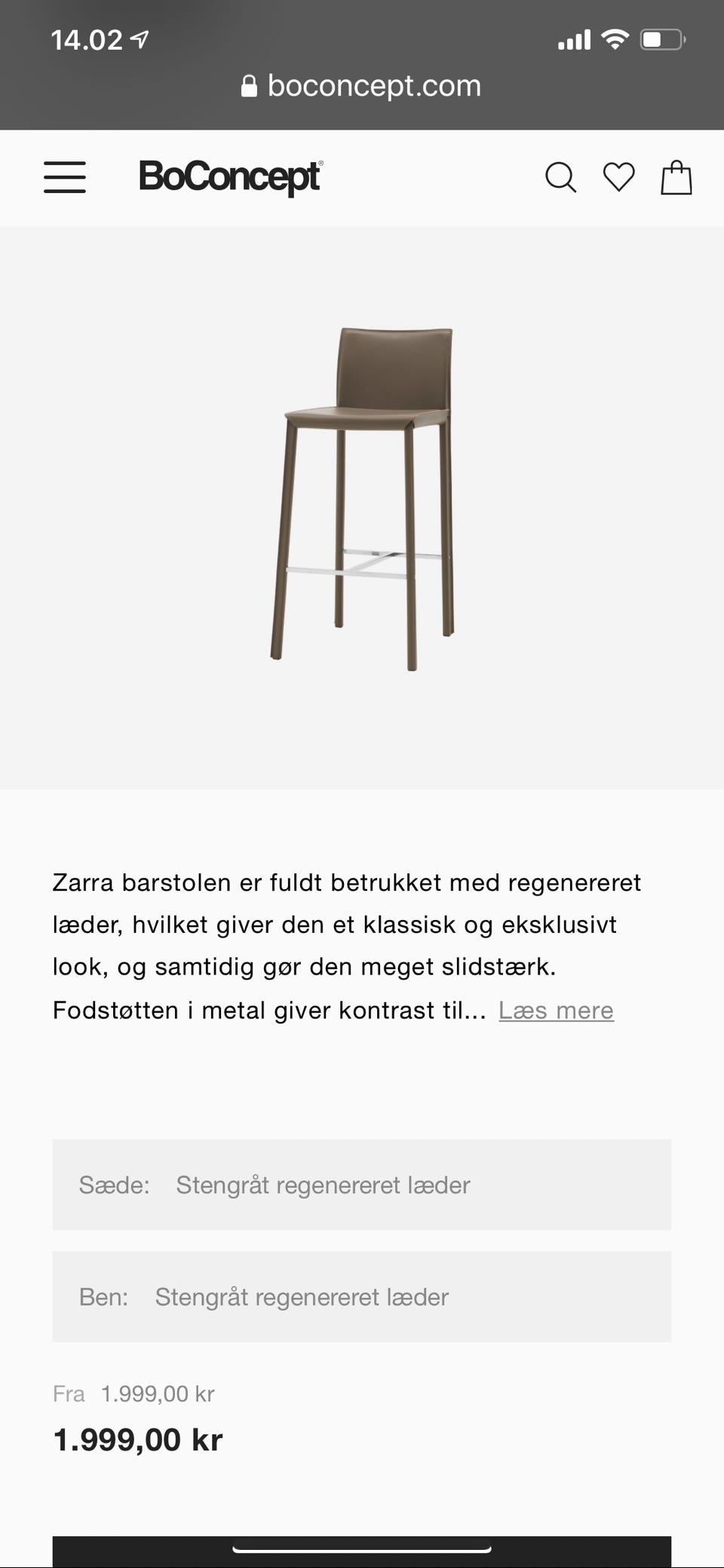
Task: Expand the description with Læs mere
Action: [x=555, y=1010]
